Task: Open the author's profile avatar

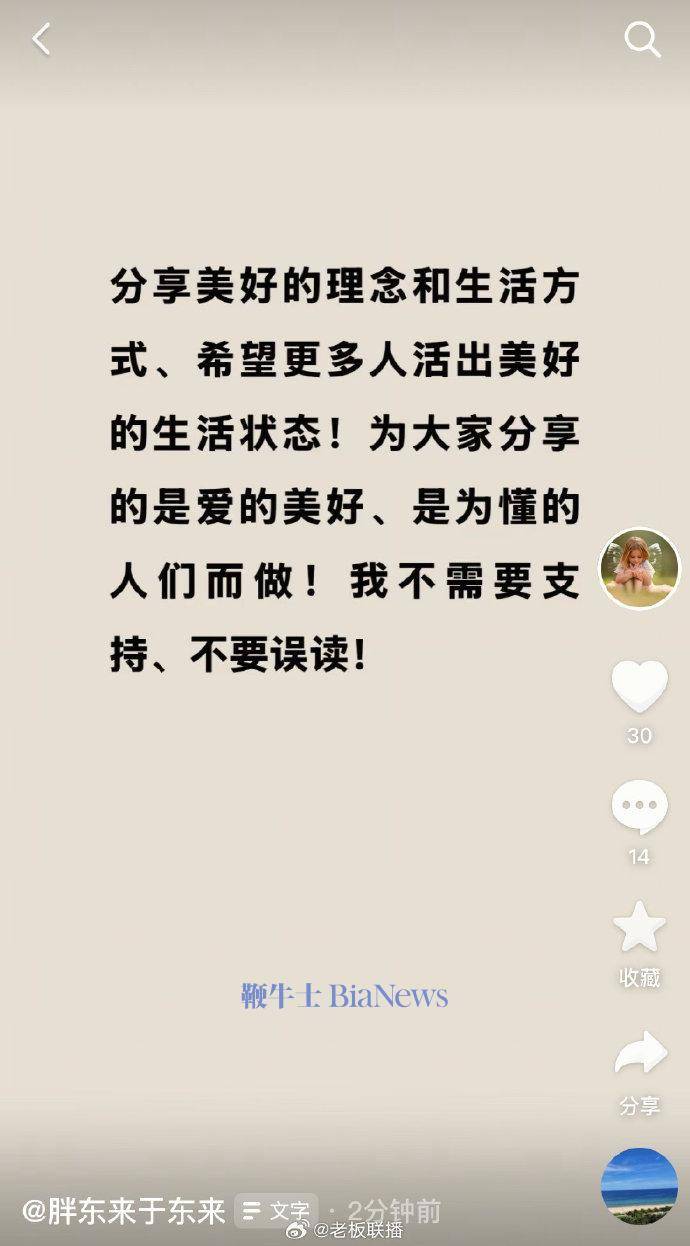Action: [x=639, y=568]
